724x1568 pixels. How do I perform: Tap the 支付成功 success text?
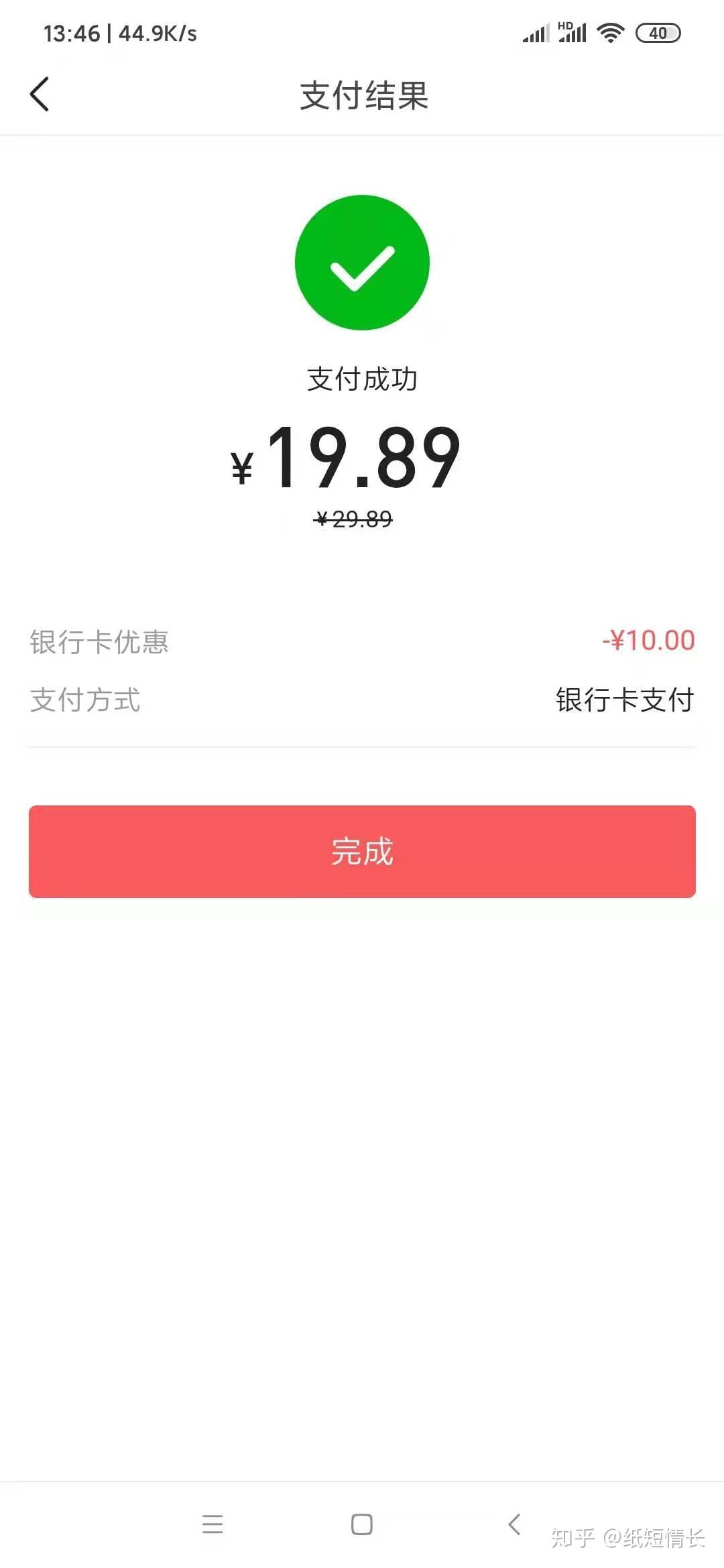(362, 378)
